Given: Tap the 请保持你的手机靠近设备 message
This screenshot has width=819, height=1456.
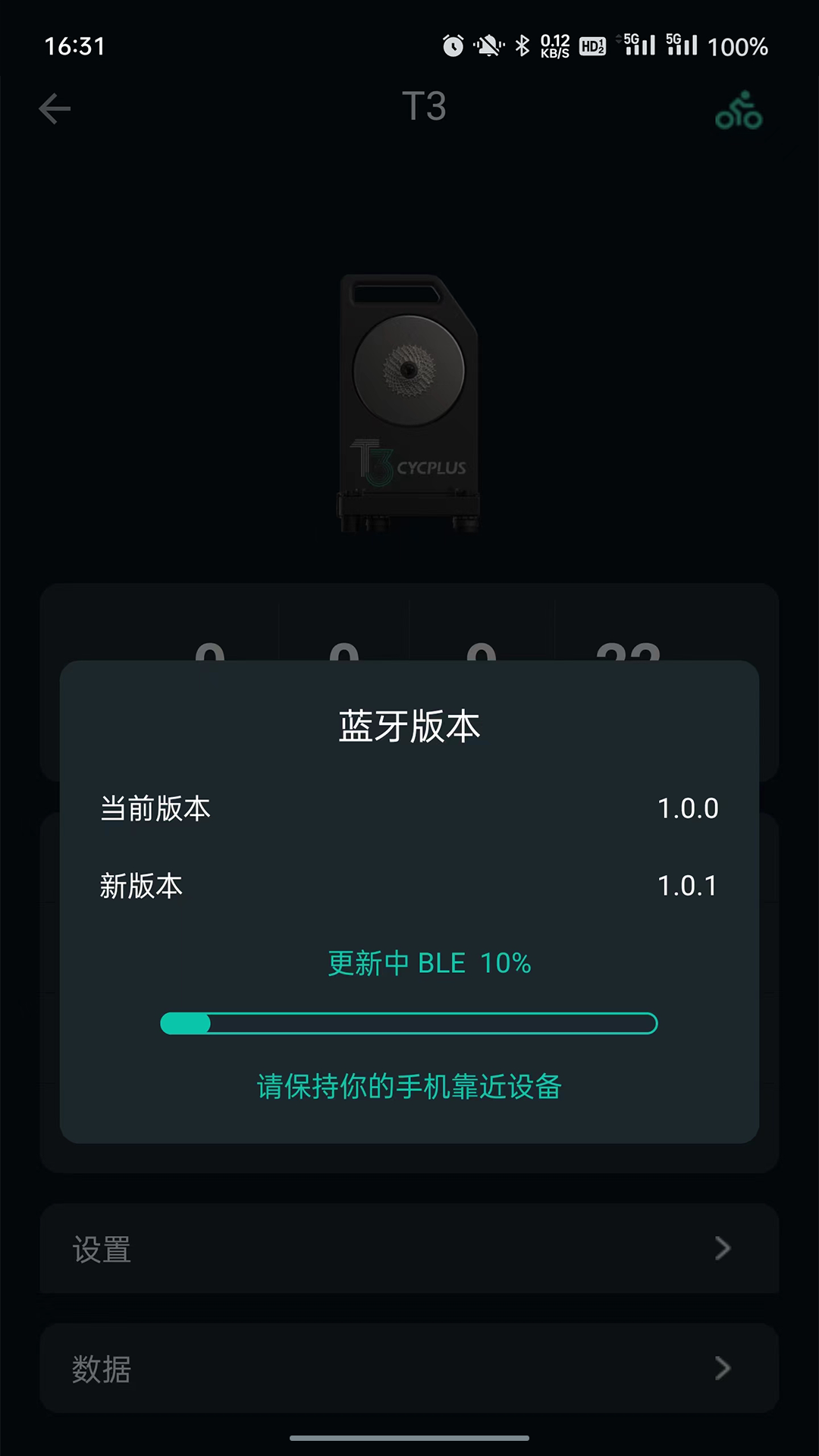Looking at the screenshot, I should [x=409, y=1086].
